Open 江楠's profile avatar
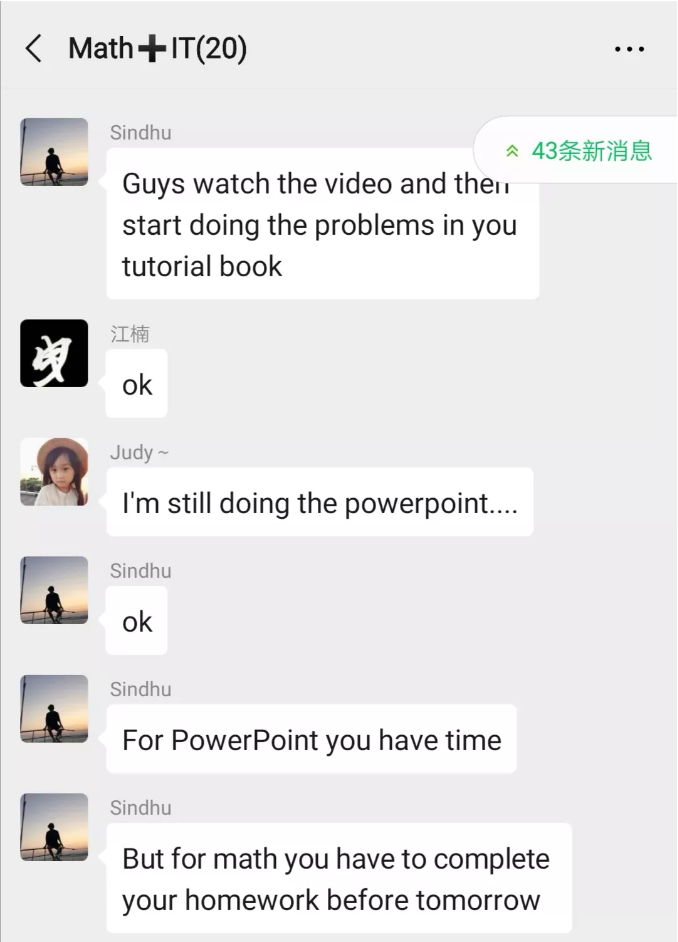 tap(54, 353)
